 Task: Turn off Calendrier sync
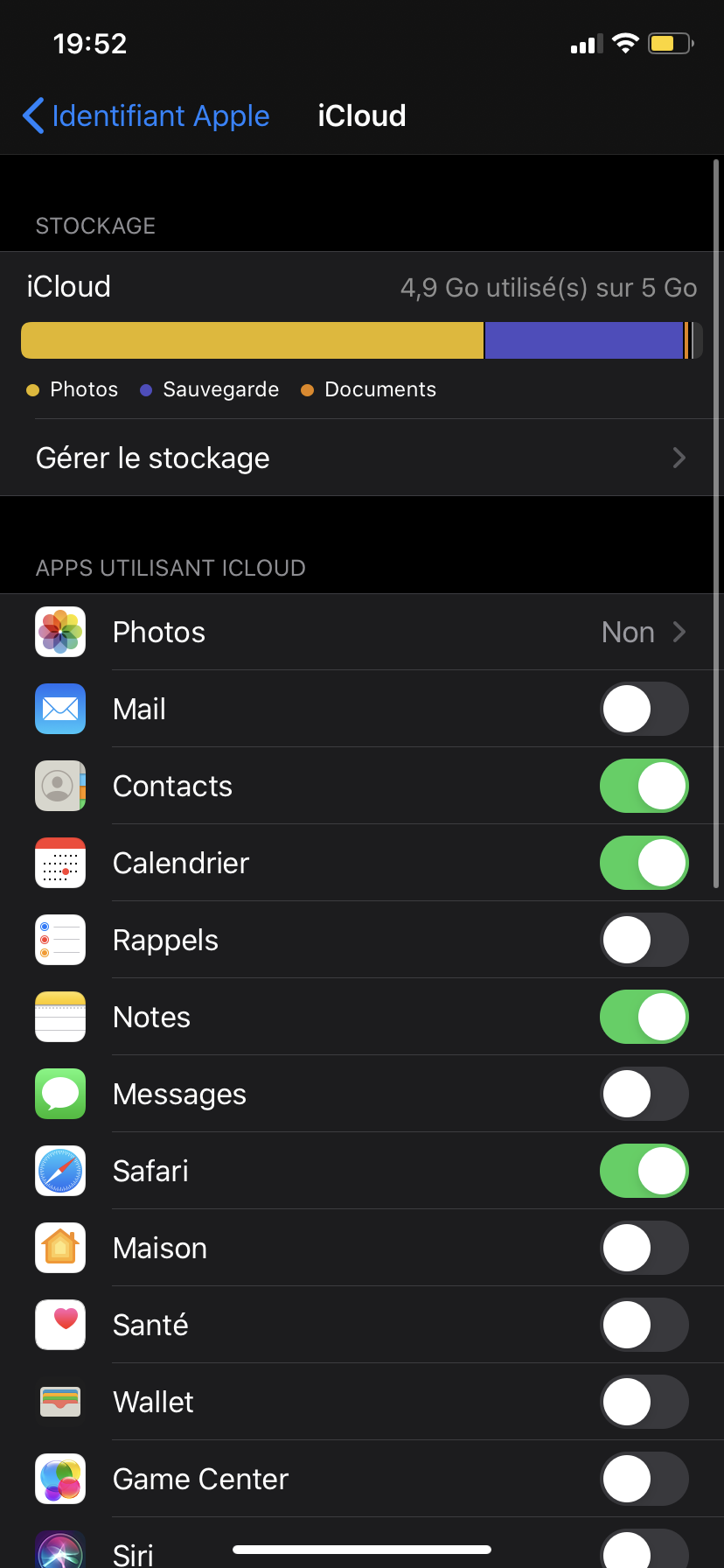click(x=644, y=863)
